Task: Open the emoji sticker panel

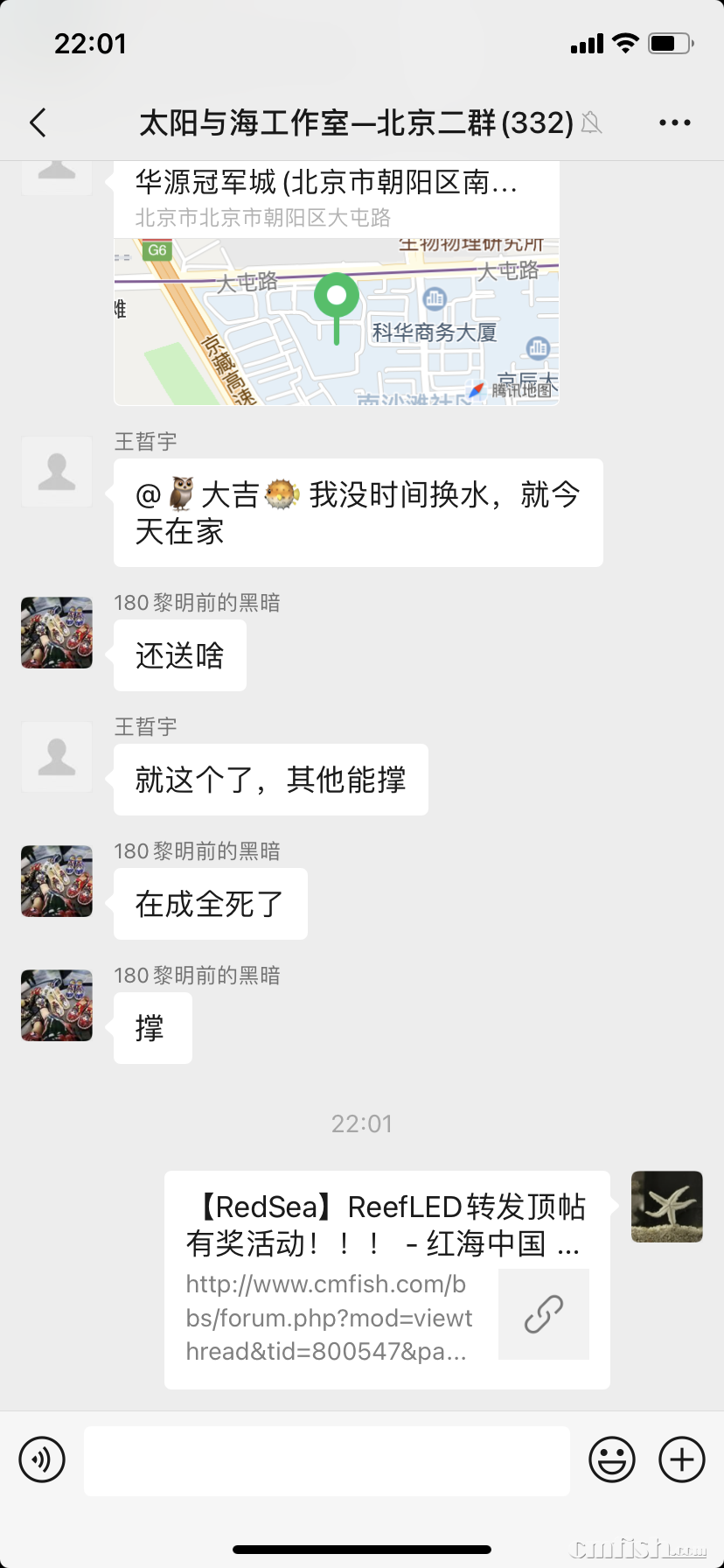Action: (x=612, y=1459)
